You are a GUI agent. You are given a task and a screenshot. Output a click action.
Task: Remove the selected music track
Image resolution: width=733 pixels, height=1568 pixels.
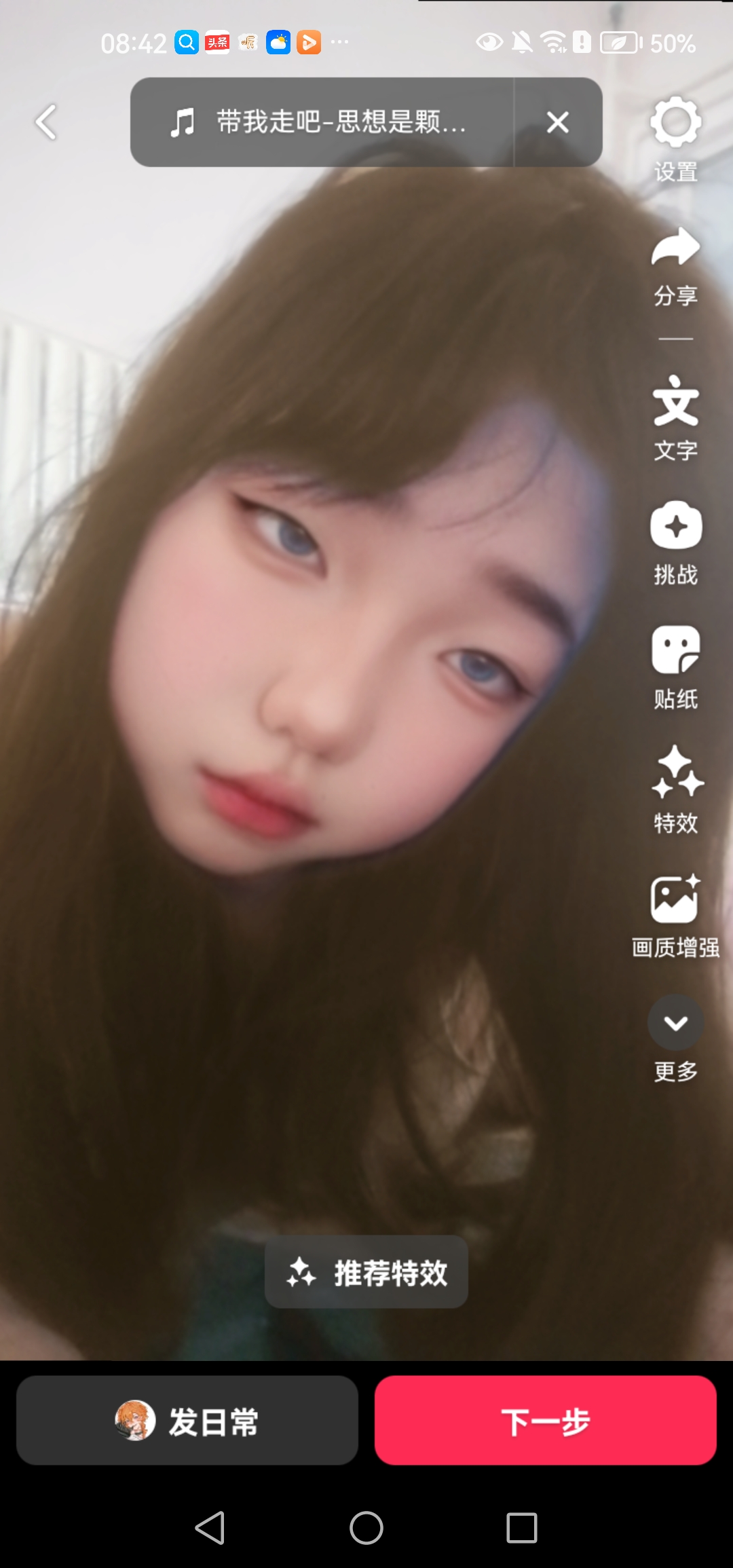coord(558,123)
